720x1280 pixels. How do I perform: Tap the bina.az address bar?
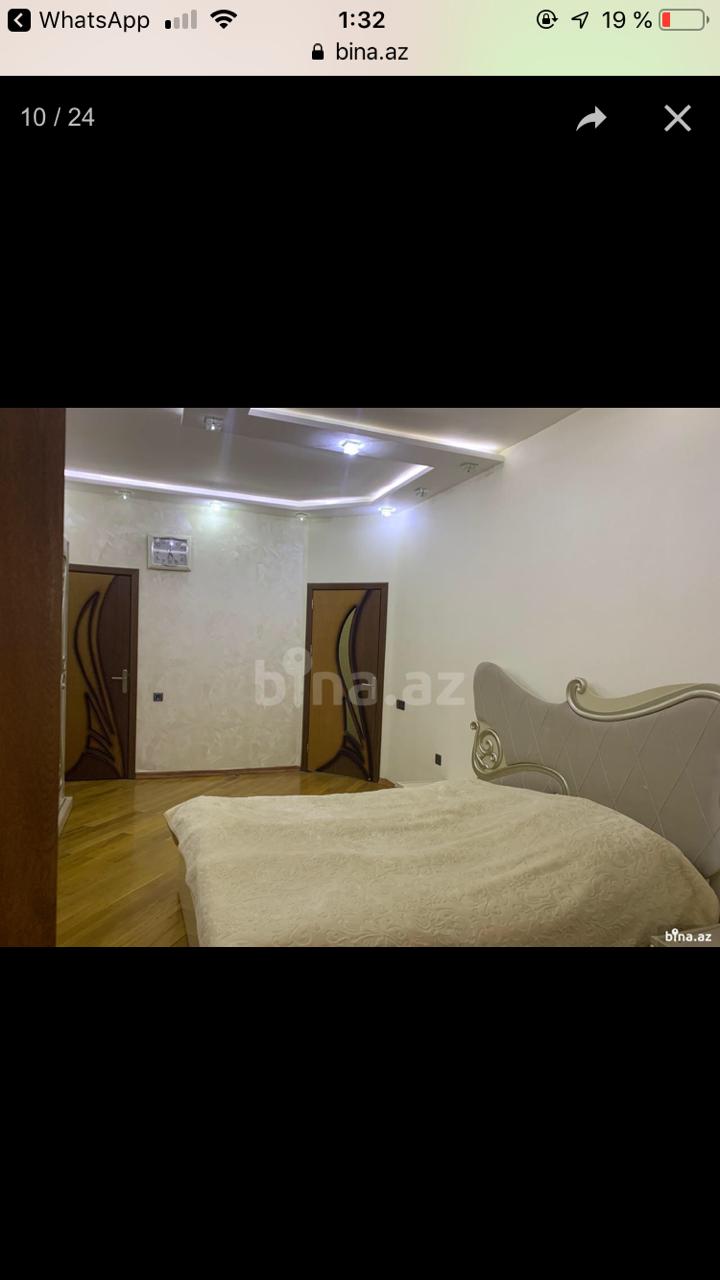click(360, 52)
